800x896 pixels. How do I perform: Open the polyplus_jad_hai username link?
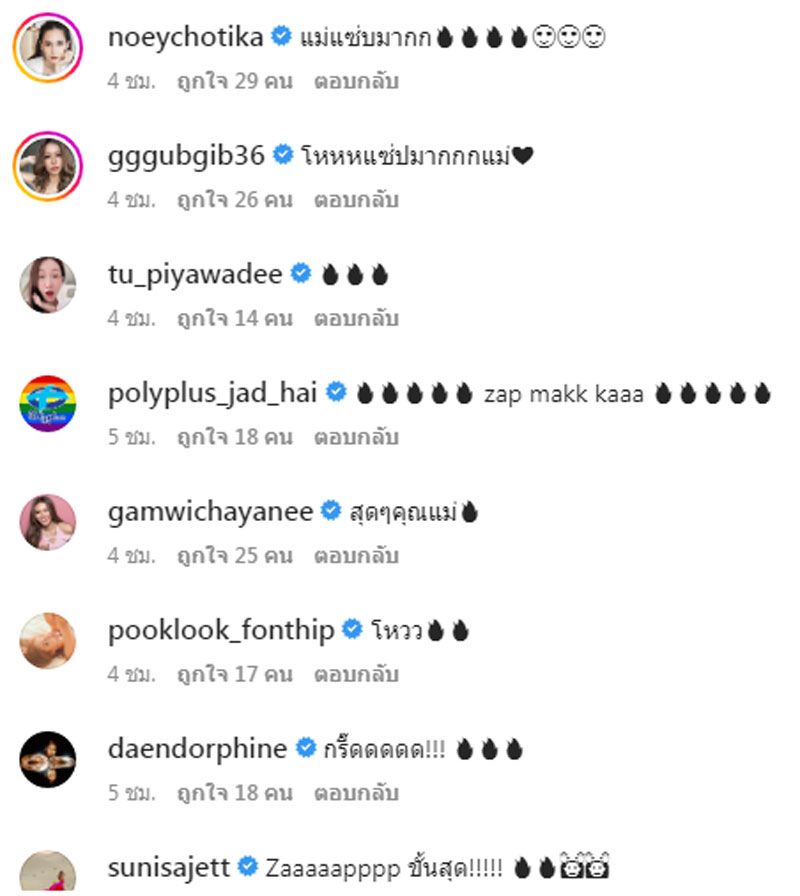212,393
